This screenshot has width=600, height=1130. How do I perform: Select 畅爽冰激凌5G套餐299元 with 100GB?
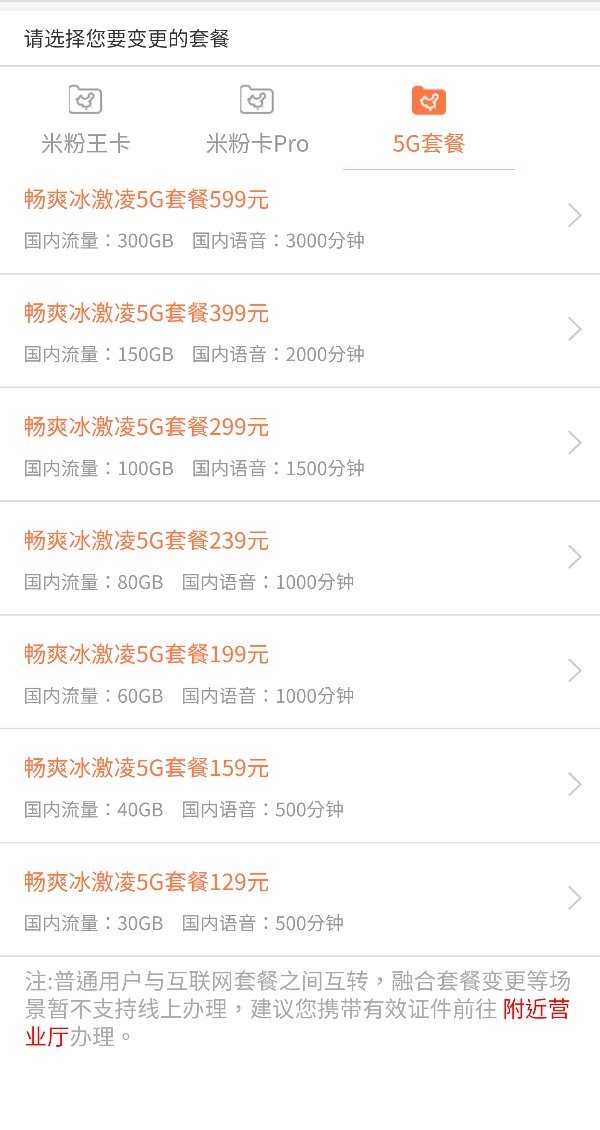coord(300,445)
